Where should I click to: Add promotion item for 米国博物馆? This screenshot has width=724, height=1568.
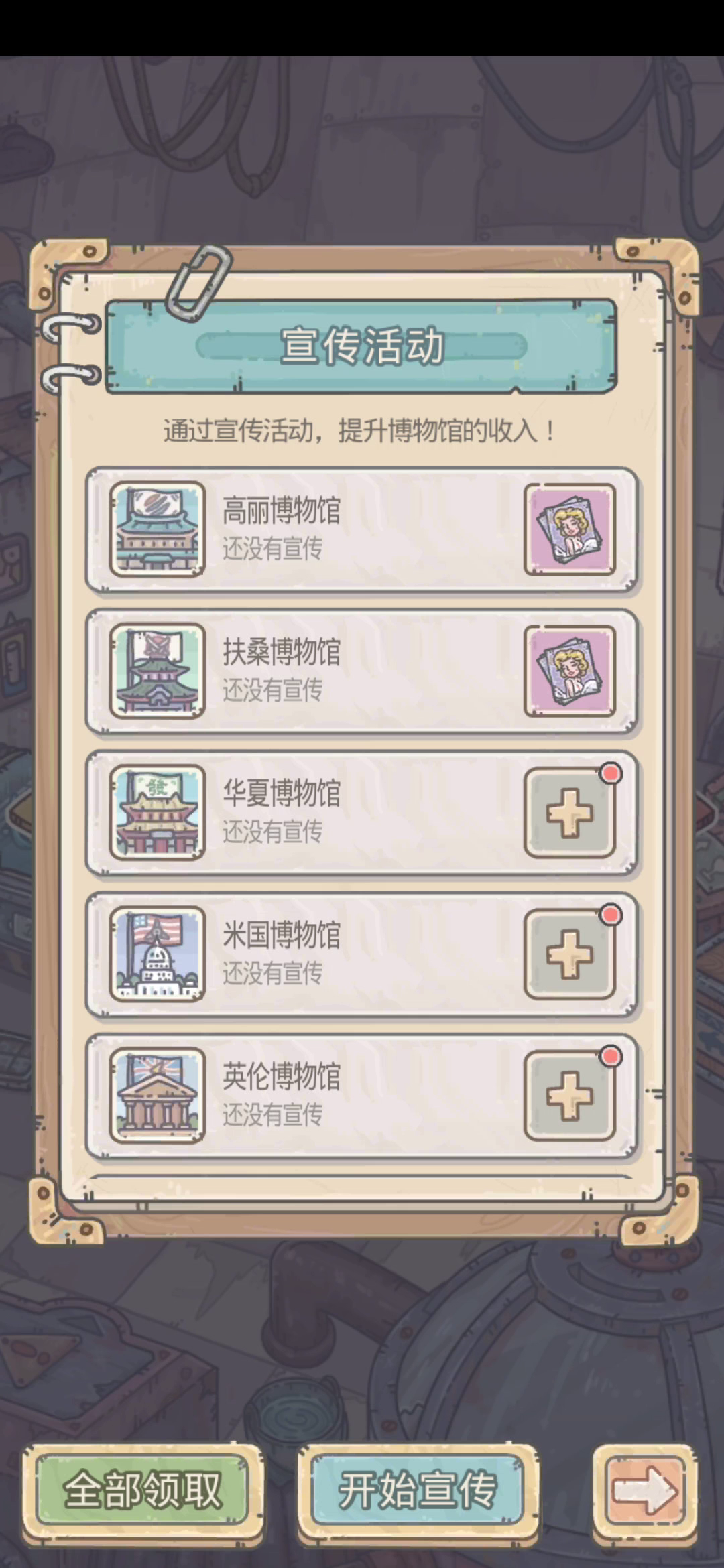tap(569, 954)
